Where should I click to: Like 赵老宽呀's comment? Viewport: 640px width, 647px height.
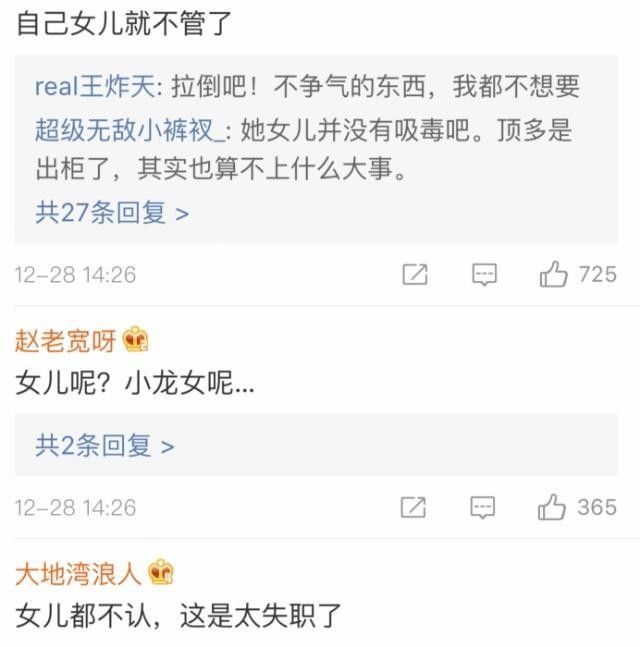click(x=552, y=507)
